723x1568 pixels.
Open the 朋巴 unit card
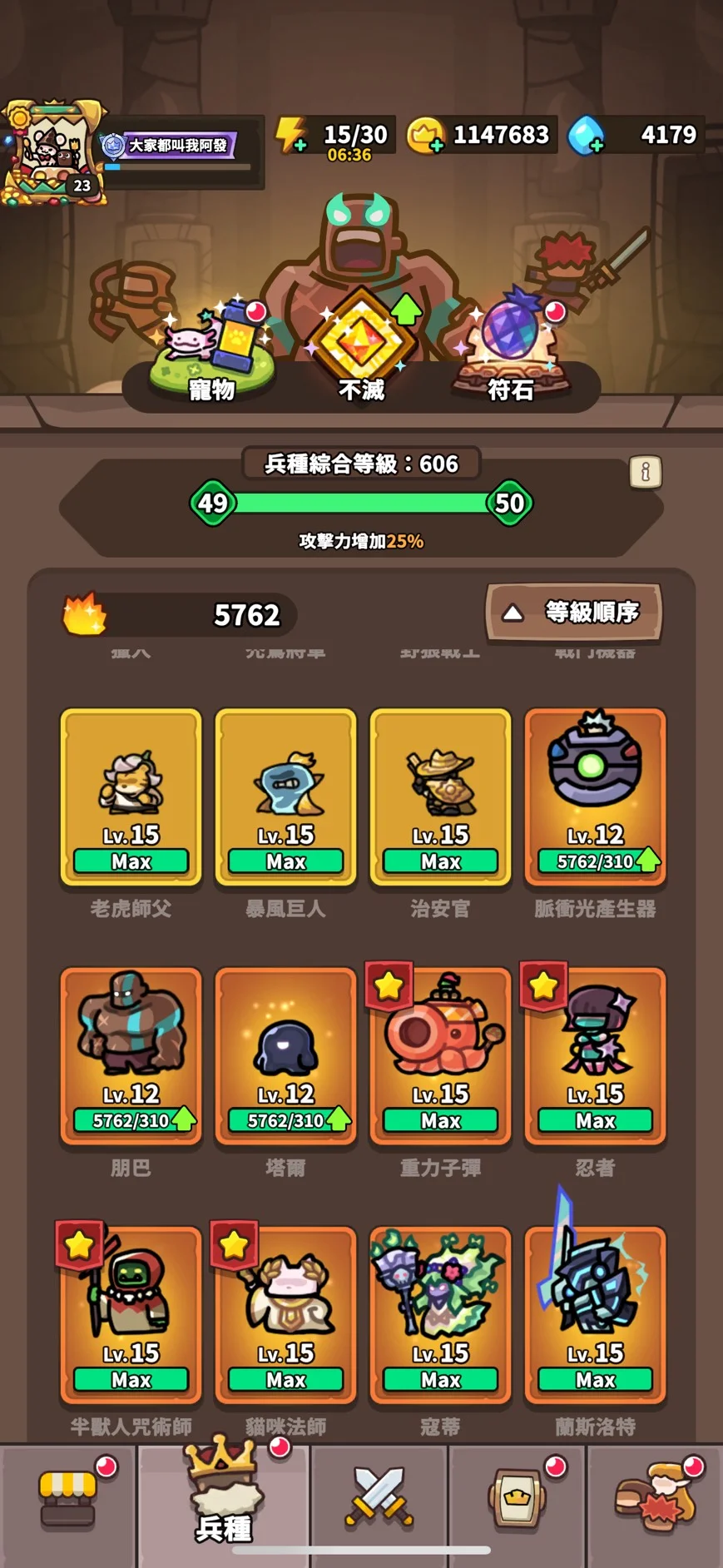[131, 1055]
